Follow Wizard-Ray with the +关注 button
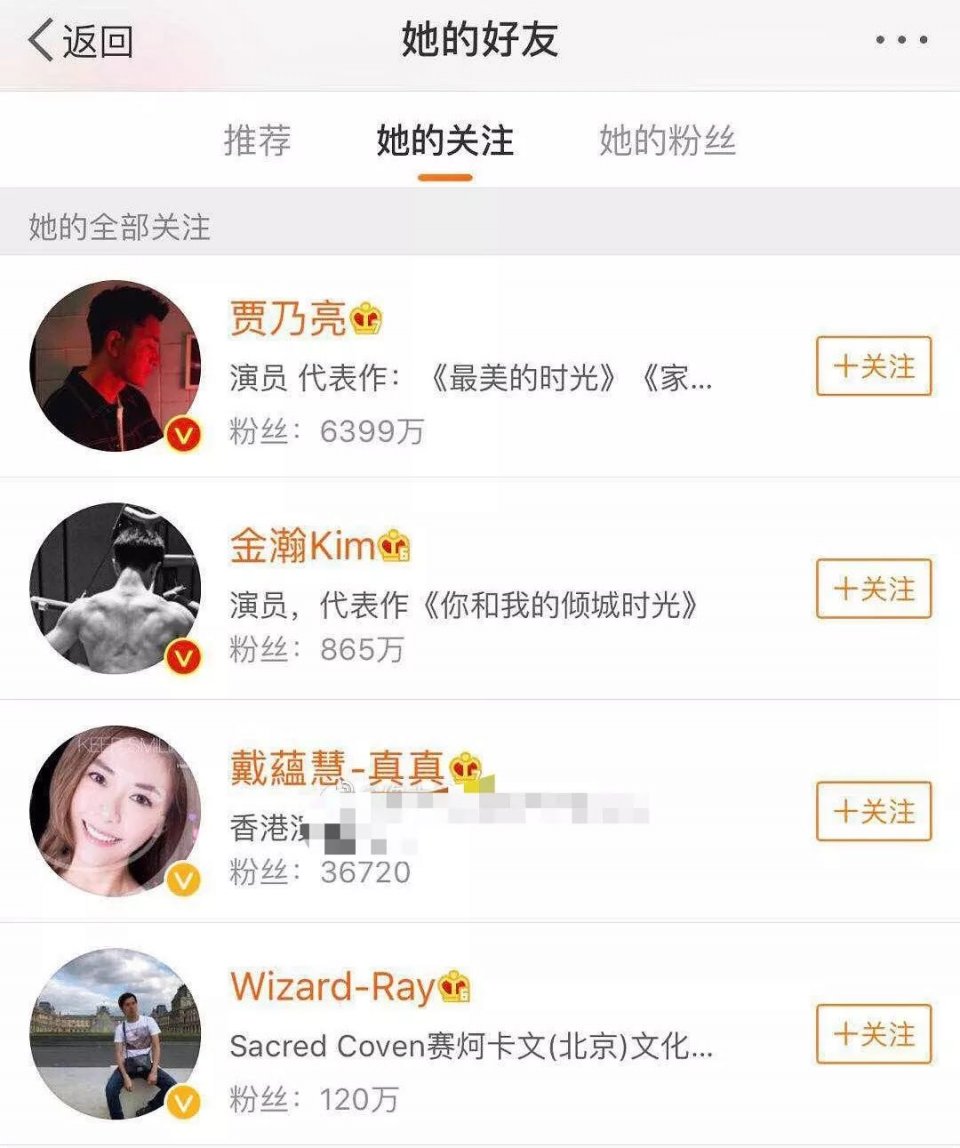Image resolution: width=960 pixels, height=1148 pixels. [x=873, y=1033]
